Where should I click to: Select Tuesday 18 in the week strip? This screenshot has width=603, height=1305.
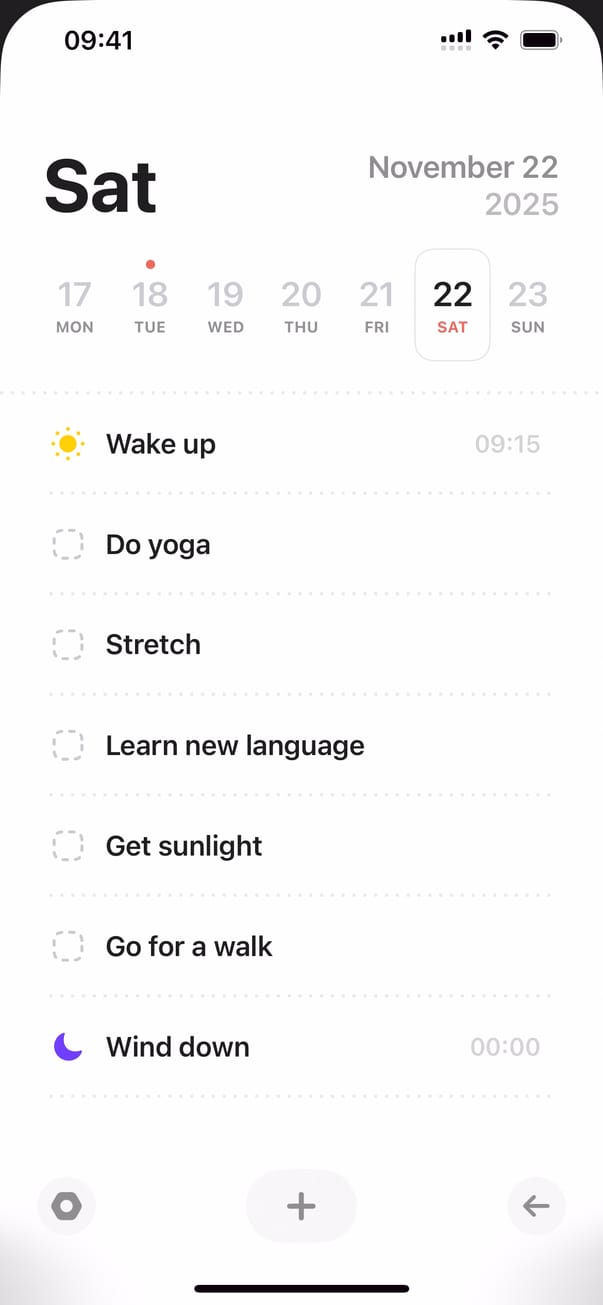pyautogui.click(x=150, y=305)
